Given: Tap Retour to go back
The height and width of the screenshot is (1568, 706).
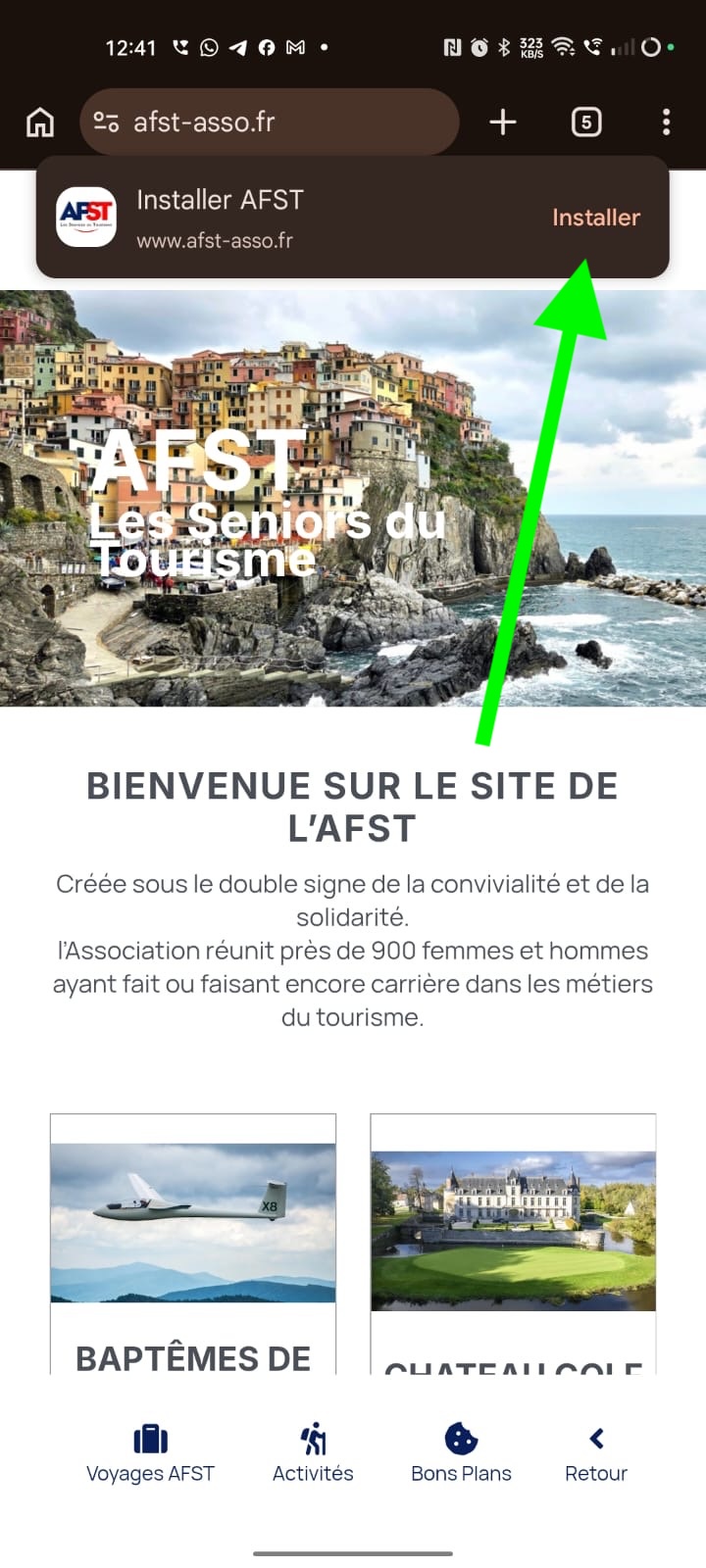Looking at the screenshot, I should pyautogui.click(x=595, y=1453).
